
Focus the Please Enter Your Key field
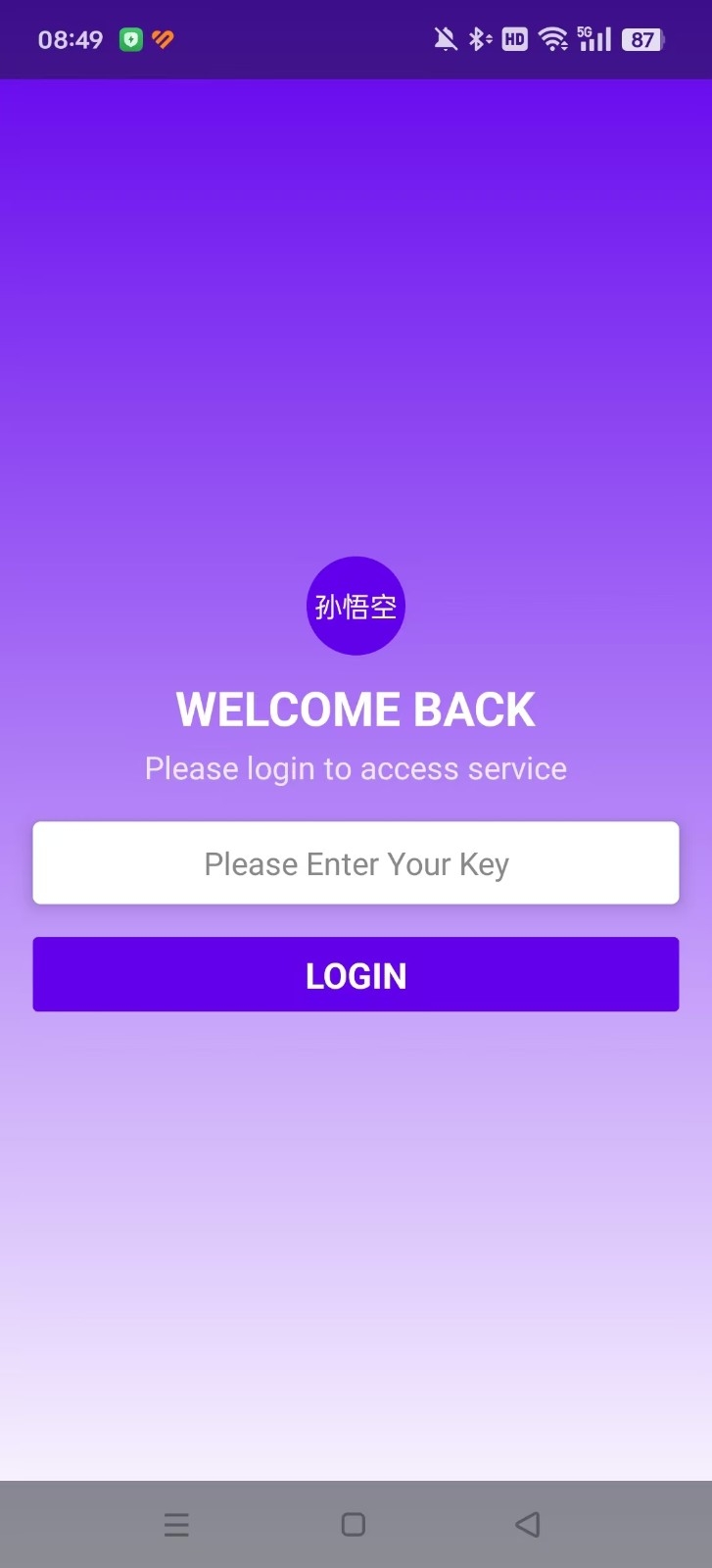(356, 863)
